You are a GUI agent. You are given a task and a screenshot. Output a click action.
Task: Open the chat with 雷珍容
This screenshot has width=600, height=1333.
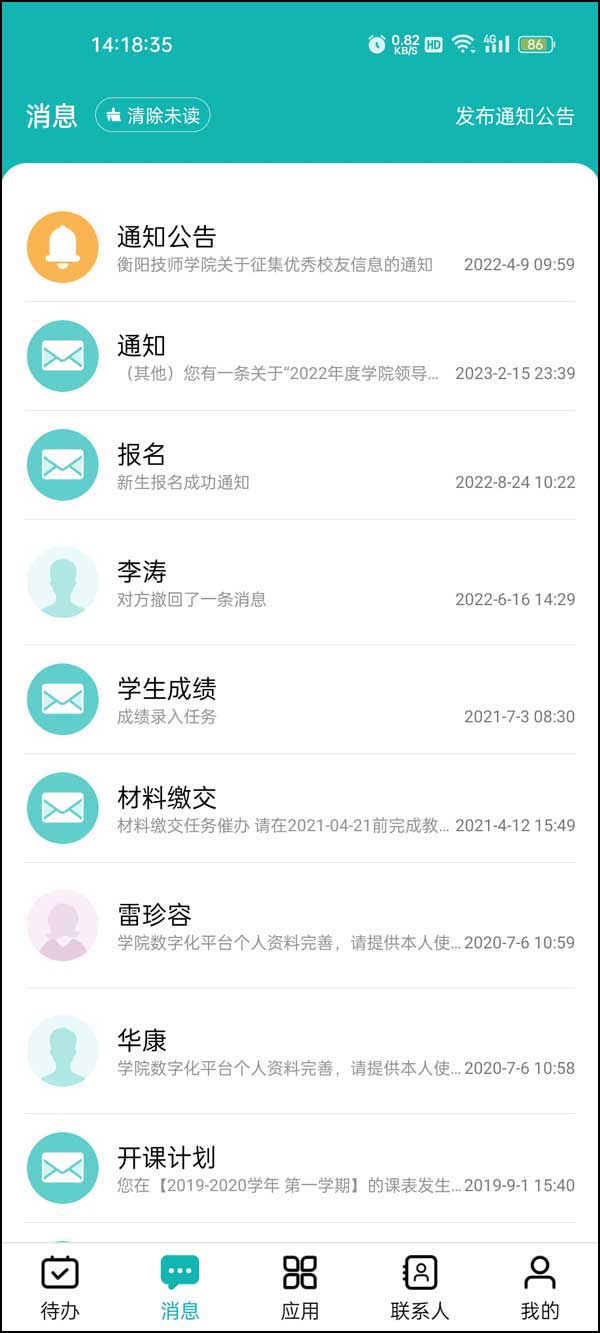click(x=300, y=926)
